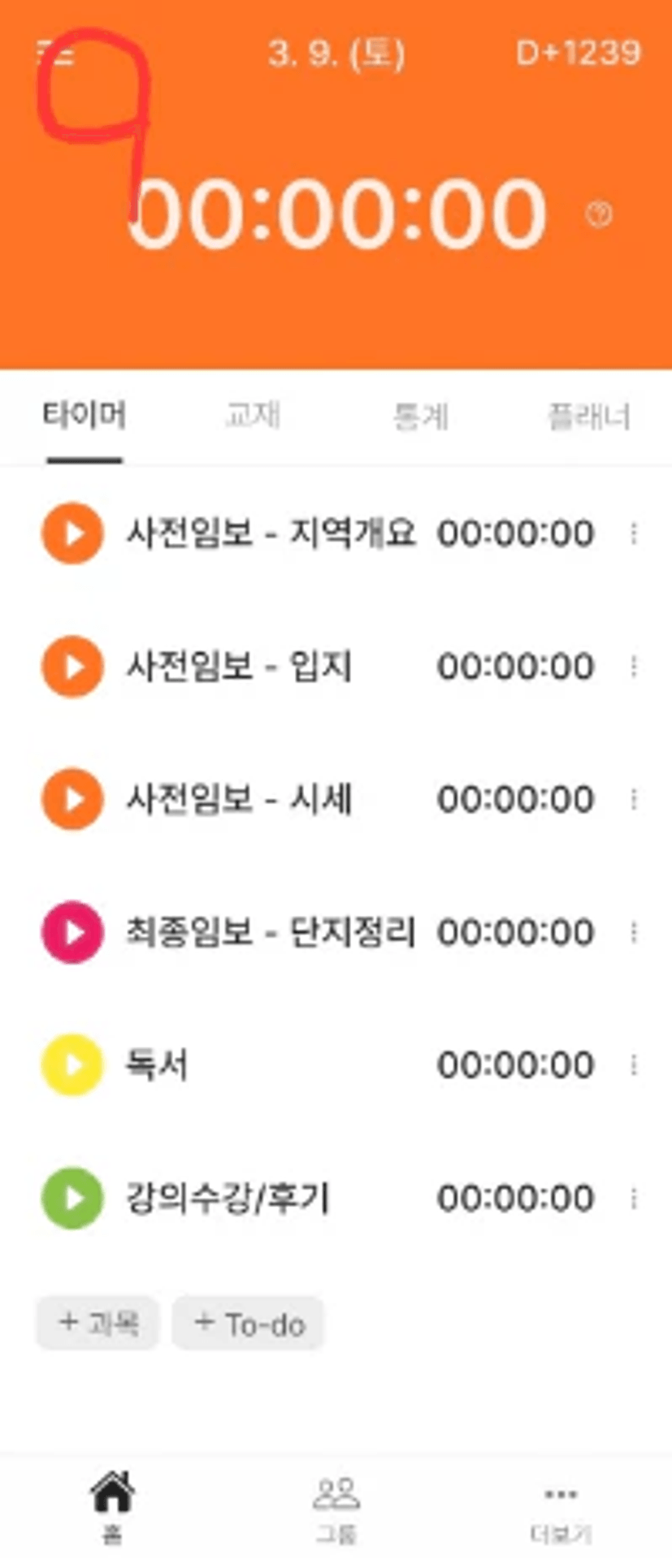Image resolution: width=672 pixels, height=1568 pixels.
Task: Select the 타이머 tab
Action: click(85, 417)
